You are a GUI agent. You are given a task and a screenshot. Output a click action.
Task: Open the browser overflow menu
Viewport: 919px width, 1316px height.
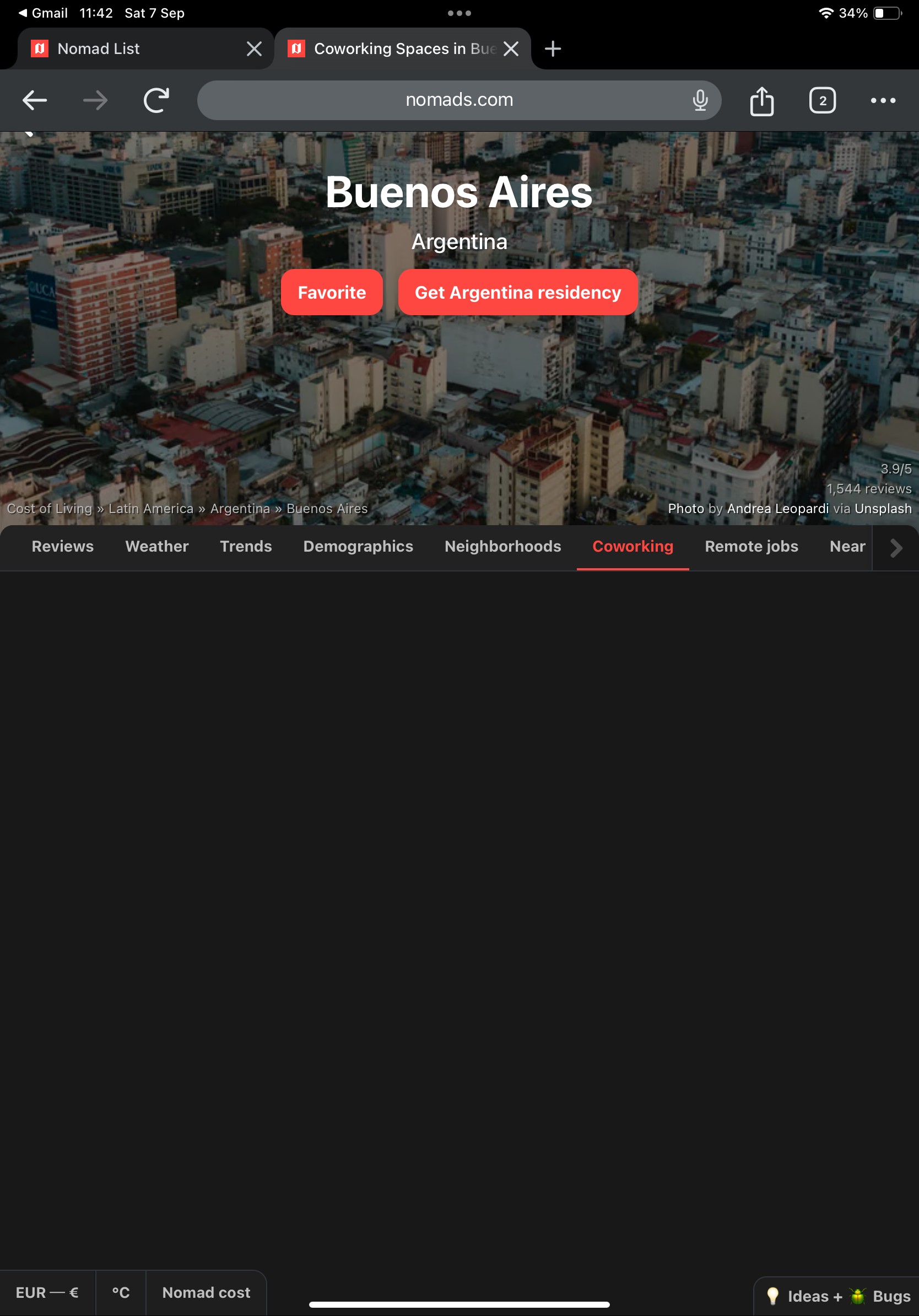(882, 101)
